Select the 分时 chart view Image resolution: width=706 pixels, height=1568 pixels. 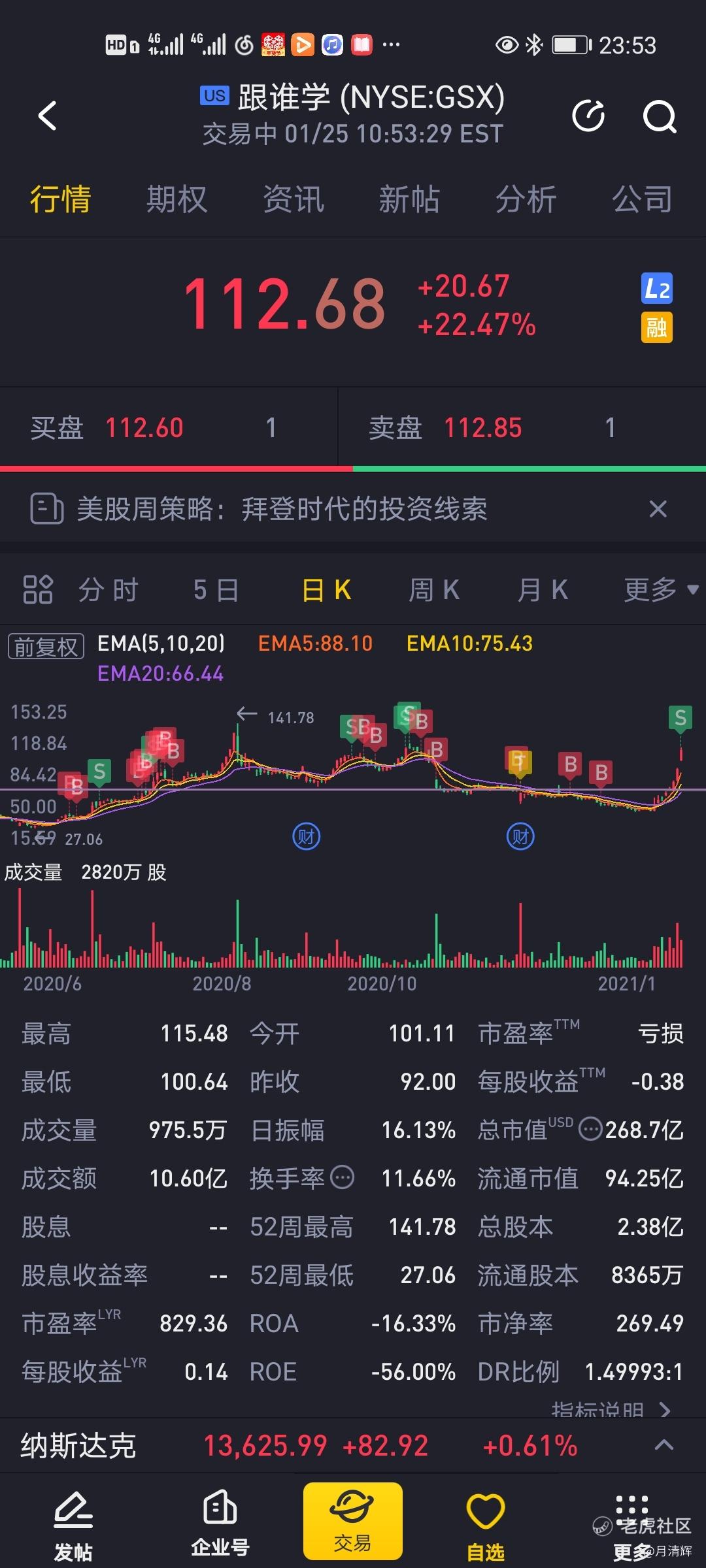pos(109,590)
